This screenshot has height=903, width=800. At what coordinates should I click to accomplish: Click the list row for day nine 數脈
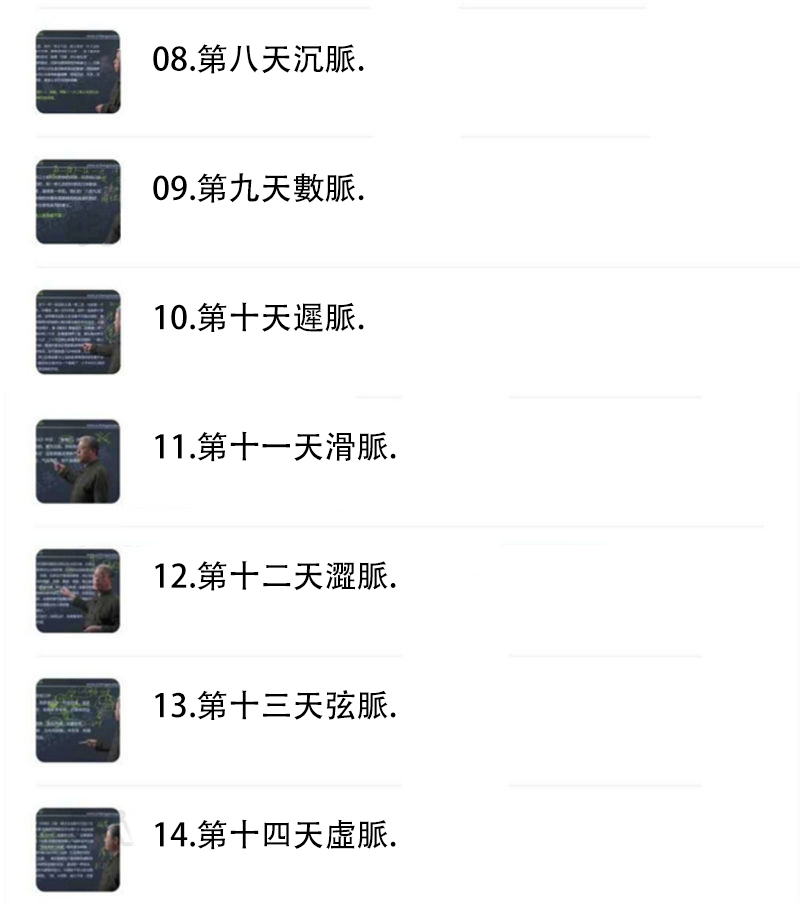point(400,200)
